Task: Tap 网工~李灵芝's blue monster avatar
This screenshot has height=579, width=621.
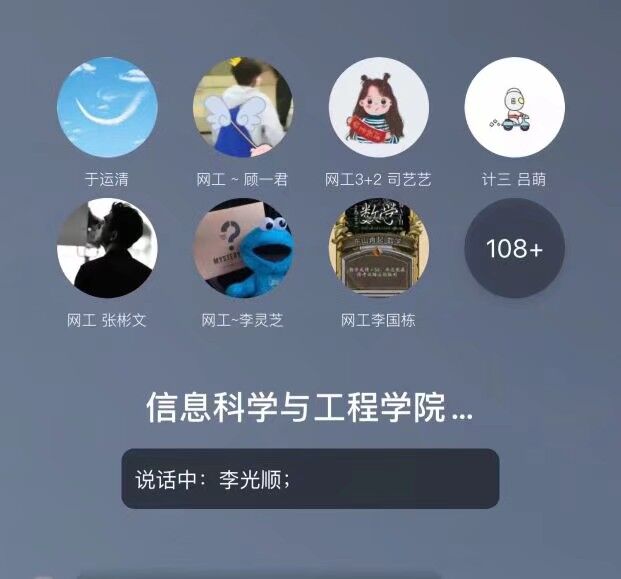Action: click(243, 248)
